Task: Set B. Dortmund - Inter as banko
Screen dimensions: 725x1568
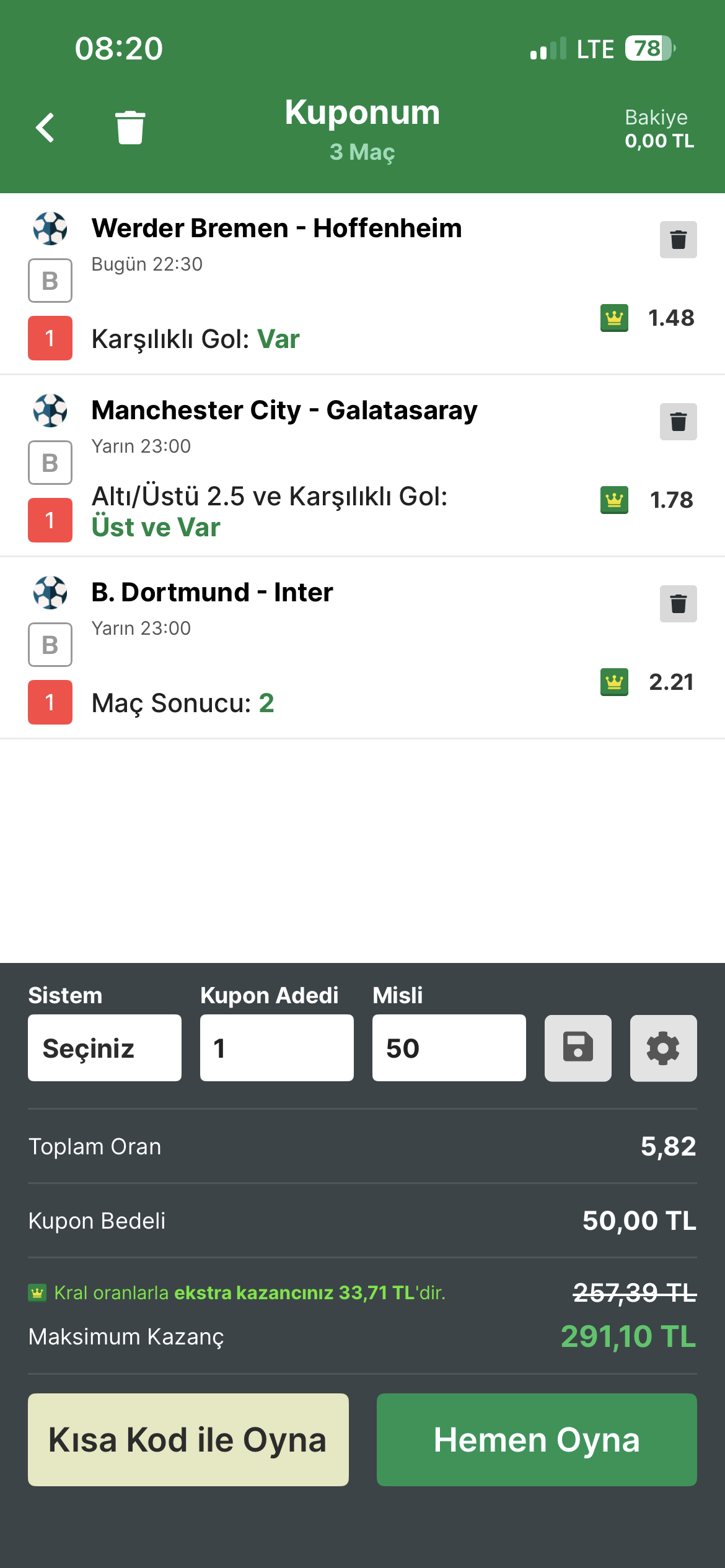Action: pos(50,645)
